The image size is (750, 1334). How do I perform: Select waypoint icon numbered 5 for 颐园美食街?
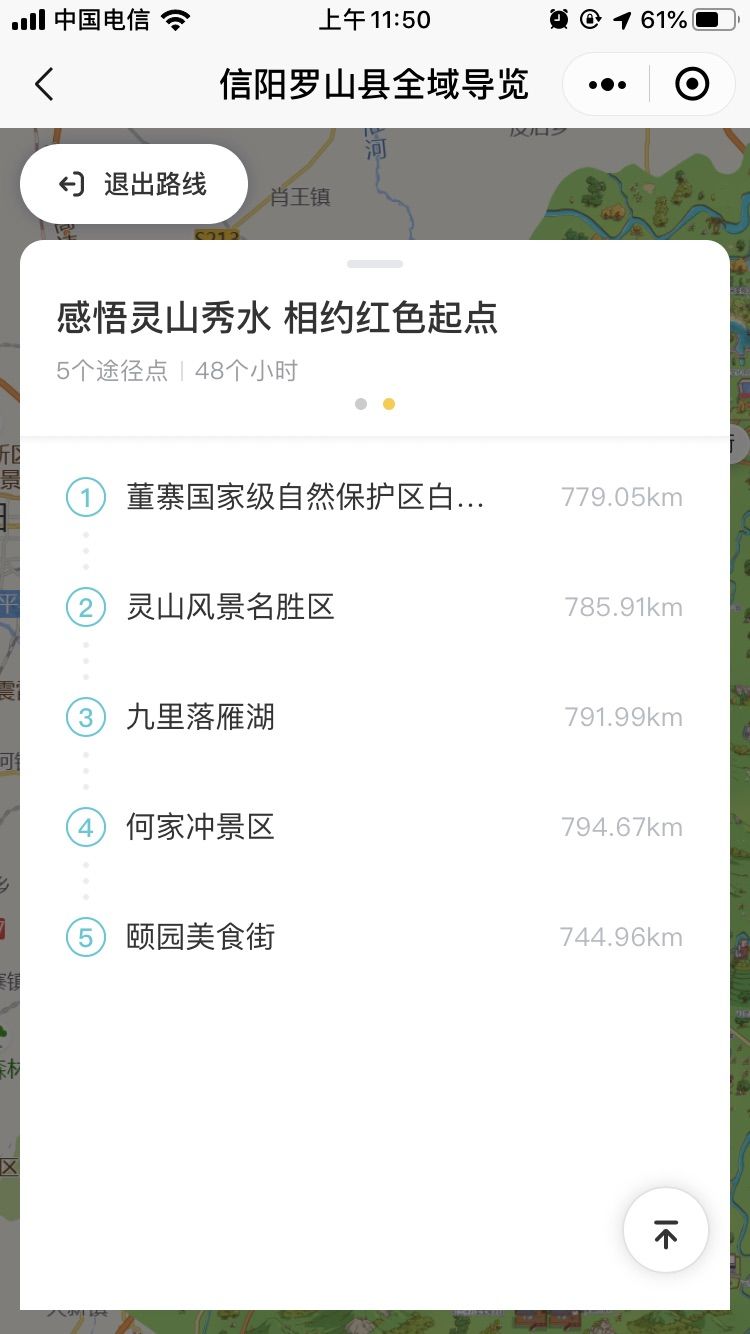86,936
